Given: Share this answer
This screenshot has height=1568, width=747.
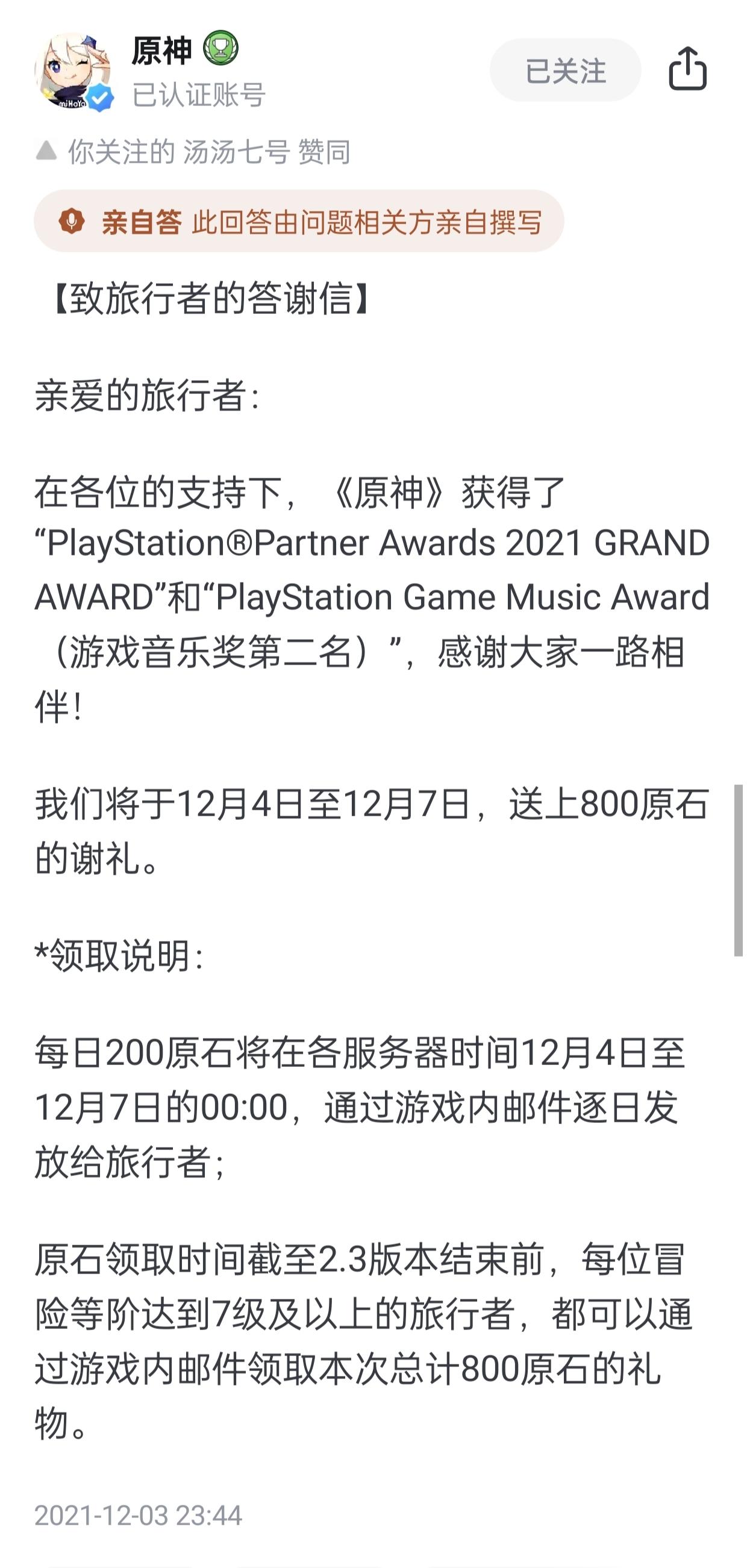Looking at the screenshot, I should click(687, 69).
